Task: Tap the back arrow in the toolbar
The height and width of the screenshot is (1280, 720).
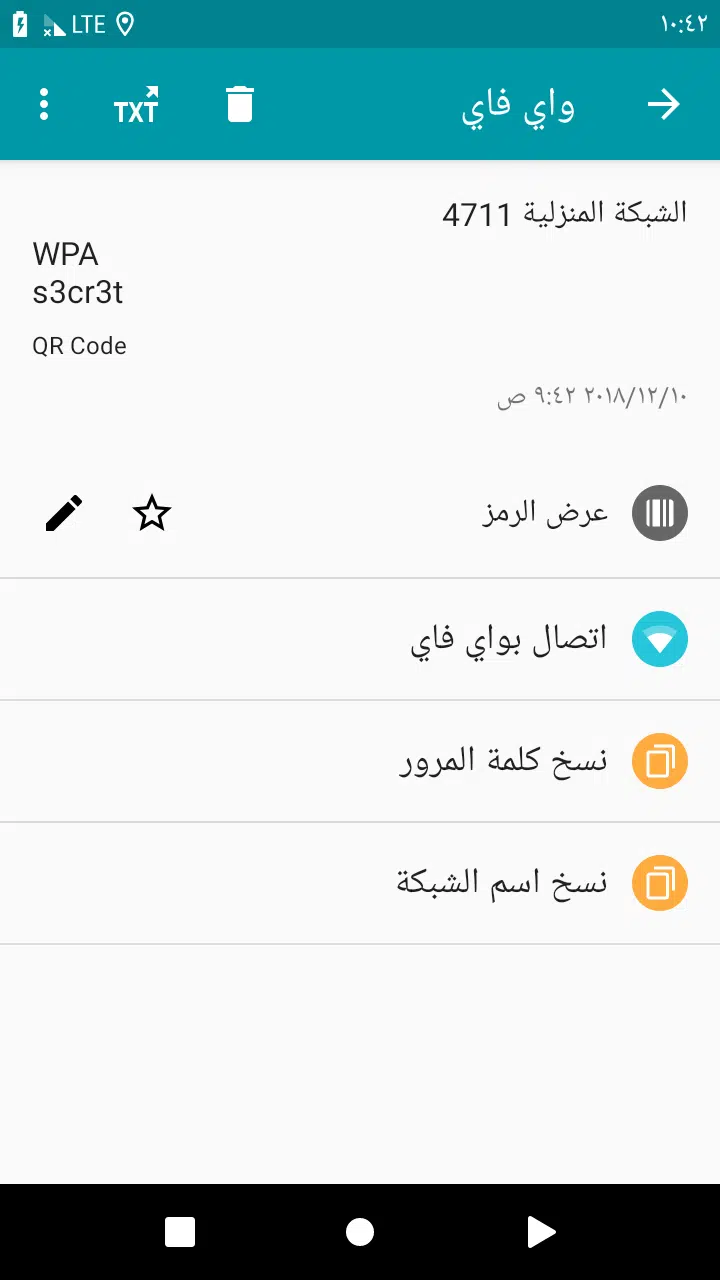Action: coord(664,103)
